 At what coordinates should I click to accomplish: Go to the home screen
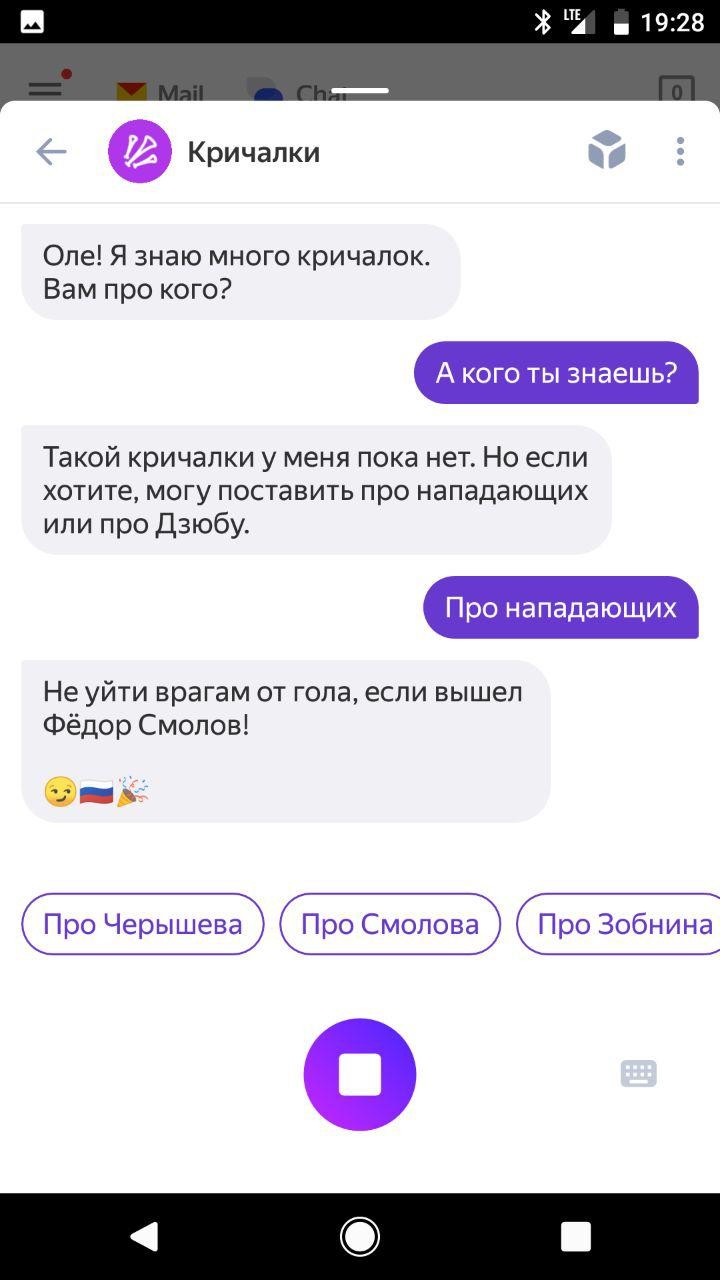(x=360, y=1237)
